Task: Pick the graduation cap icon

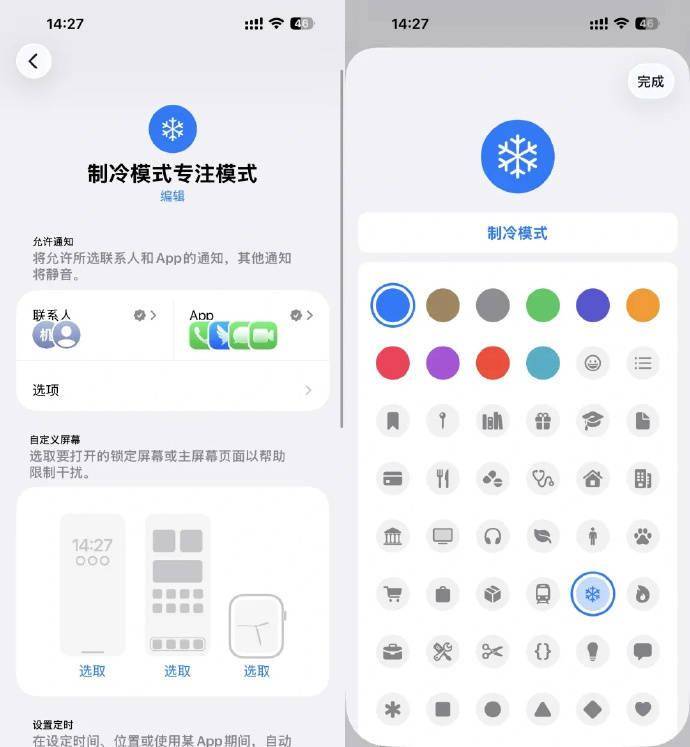Action: (593, 421)
